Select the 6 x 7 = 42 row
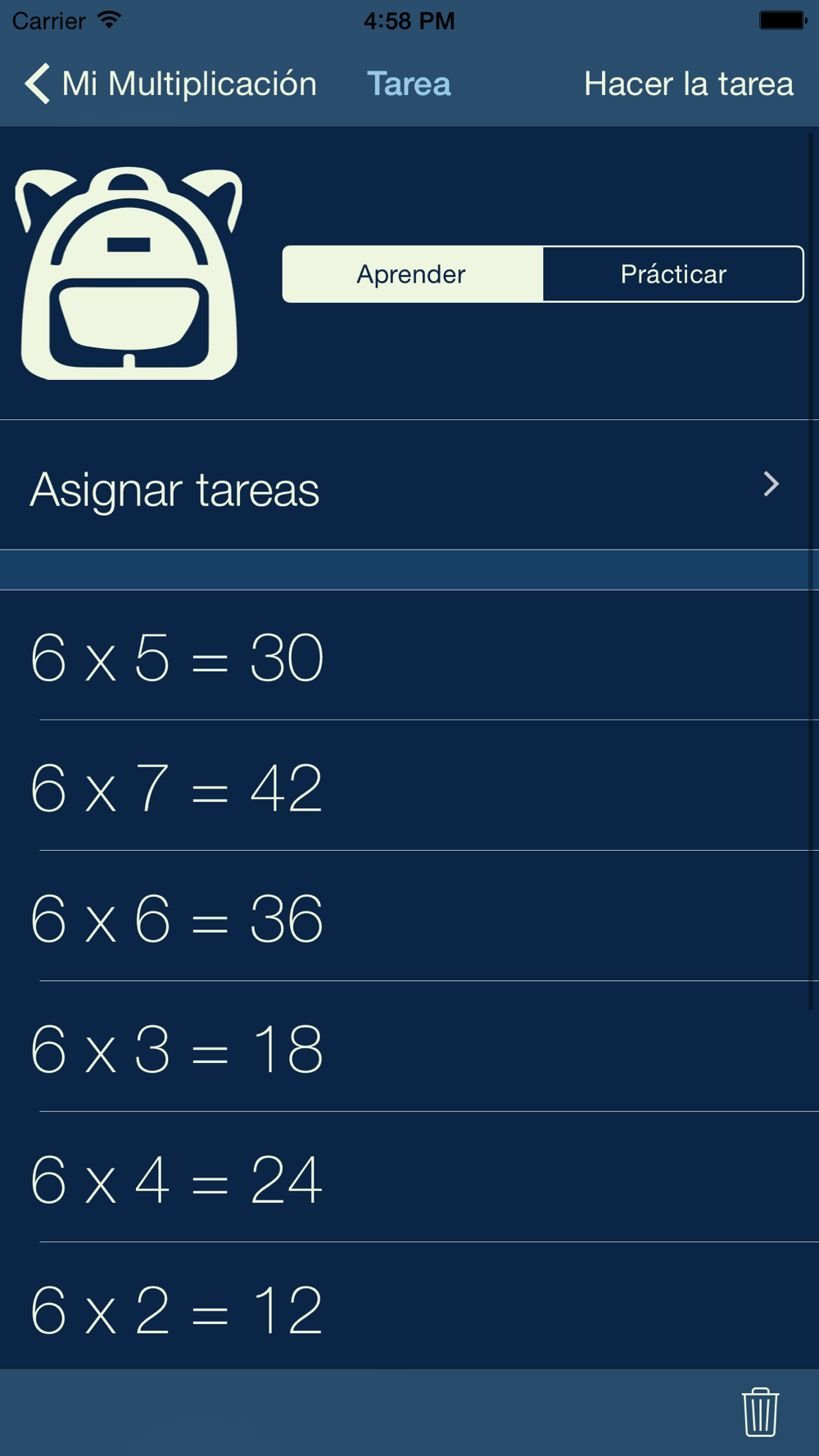 pos(409,785)
